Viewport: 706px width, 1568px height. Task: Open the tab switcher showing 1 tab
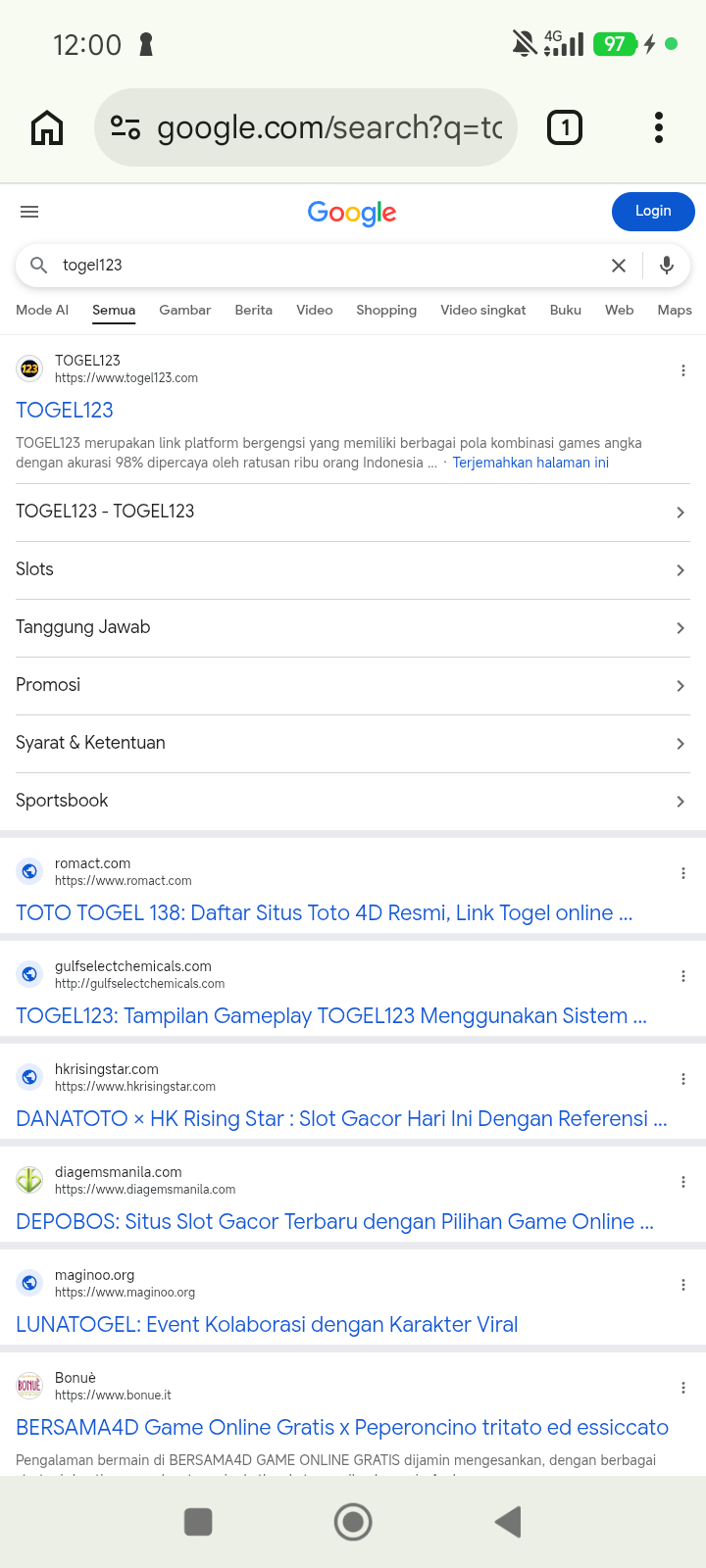click(x=565, y=127)
